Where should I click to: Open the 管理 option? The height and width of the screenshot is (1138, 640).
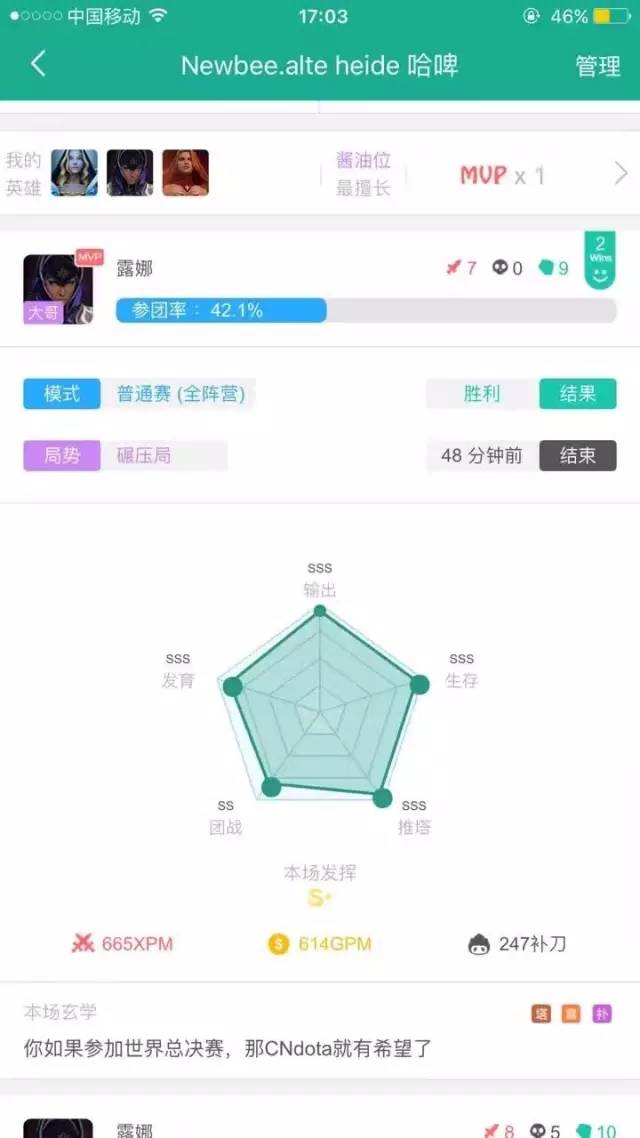[597, 66]
